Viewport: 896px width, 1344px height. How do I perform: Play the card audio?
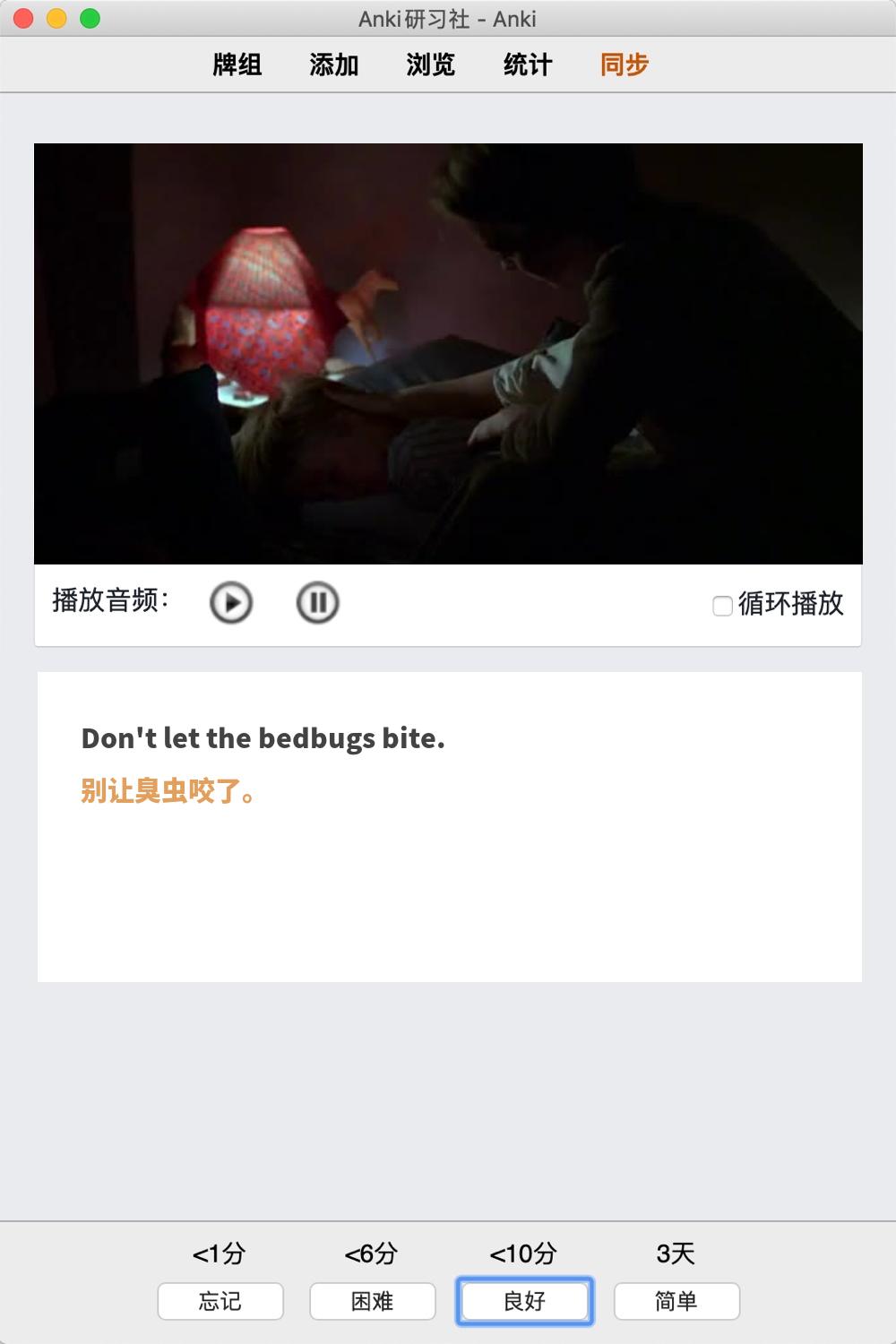[231, 603]
